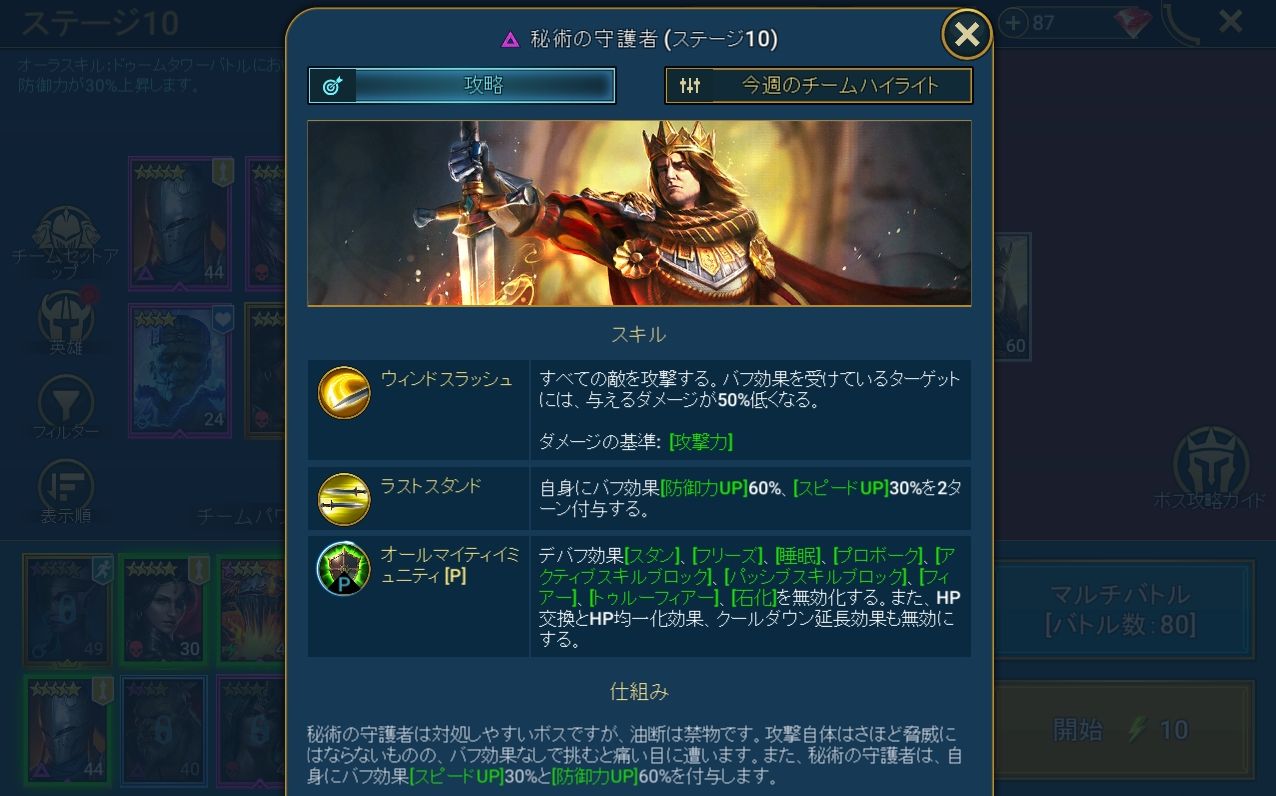
Task: Close the boss info dialog
Action: click(x=966, y=35)
